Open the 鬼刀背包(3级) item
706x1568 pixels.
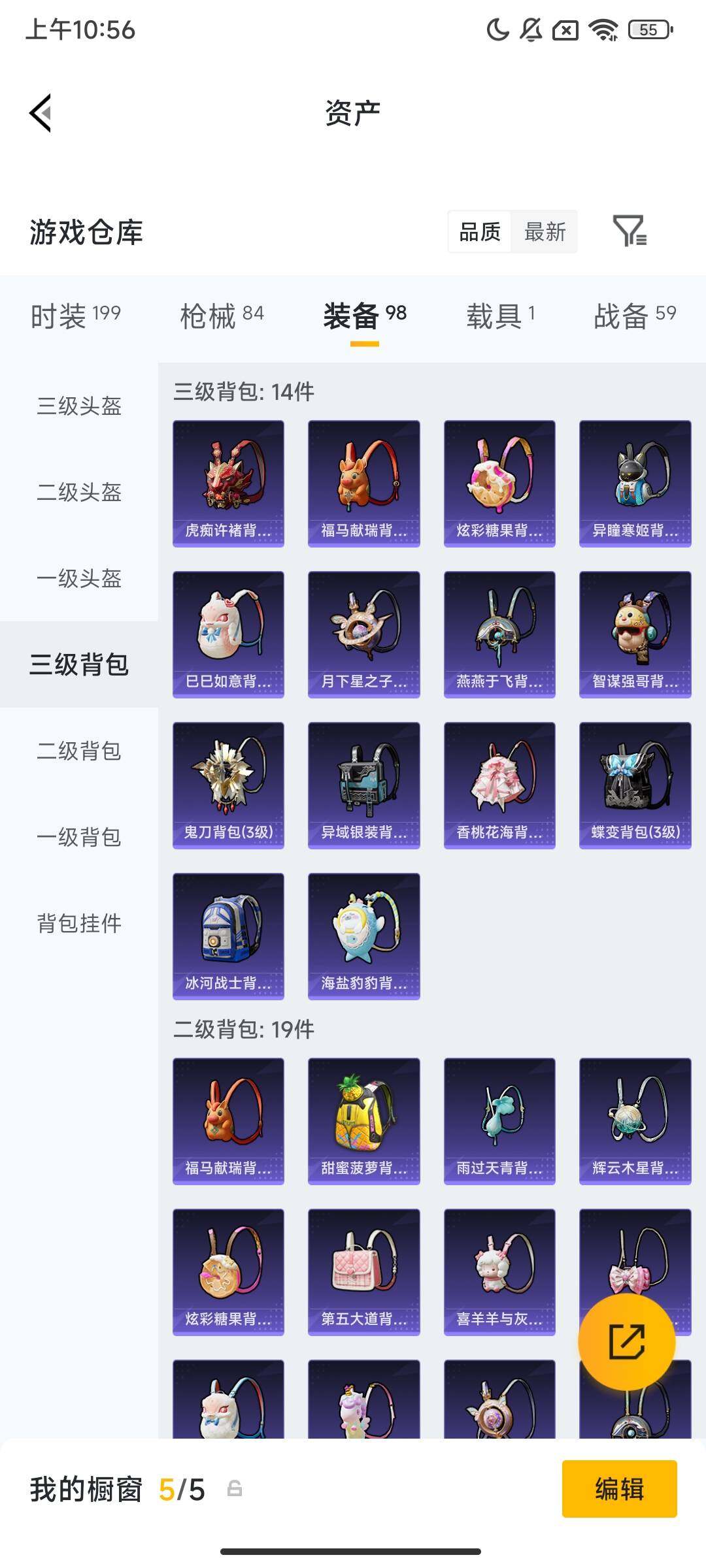pos(227,784)
